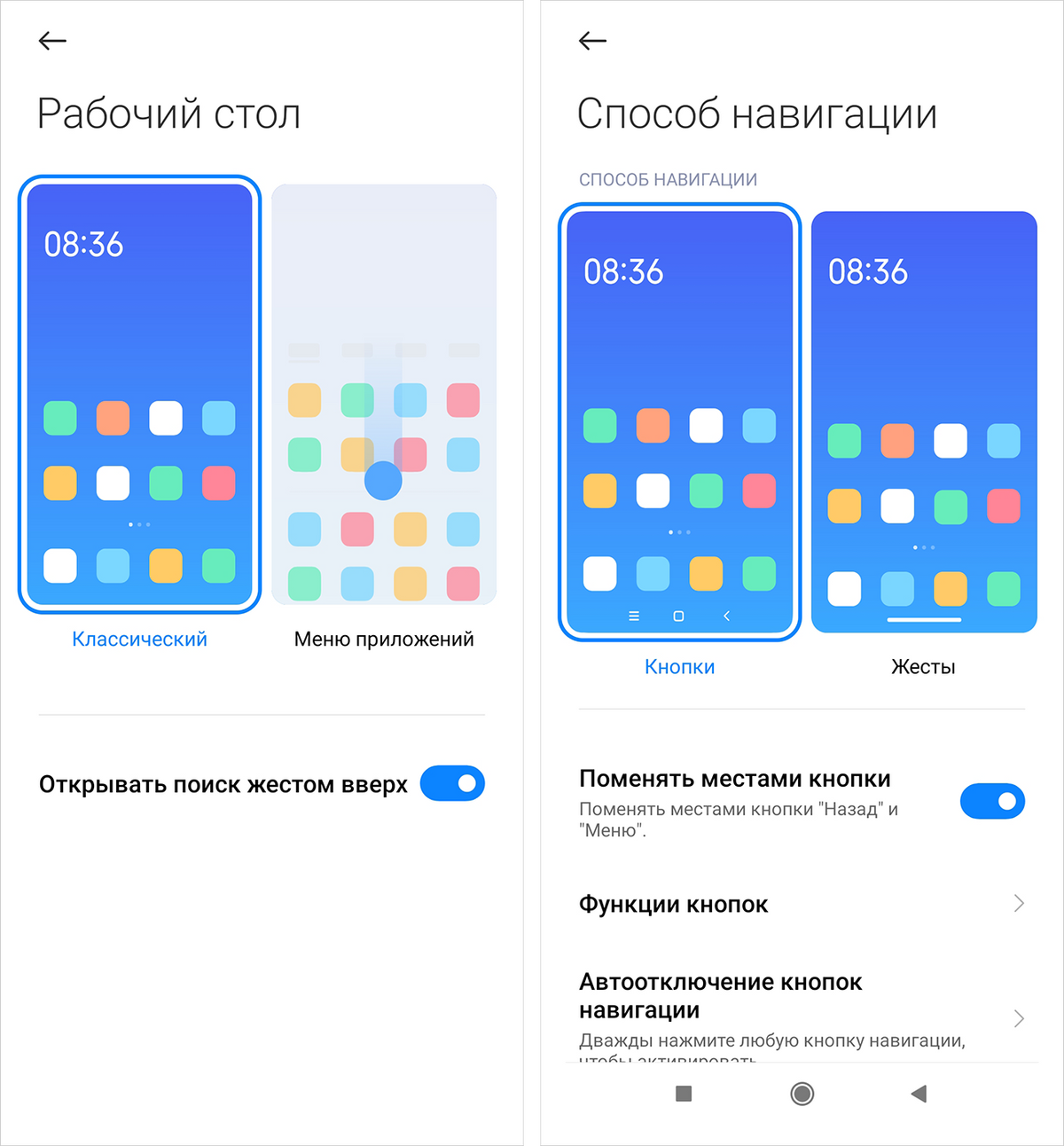The image size is (1064, 1146).
Task: Go back from the Способ навигации screen
Action: point(592,41)
